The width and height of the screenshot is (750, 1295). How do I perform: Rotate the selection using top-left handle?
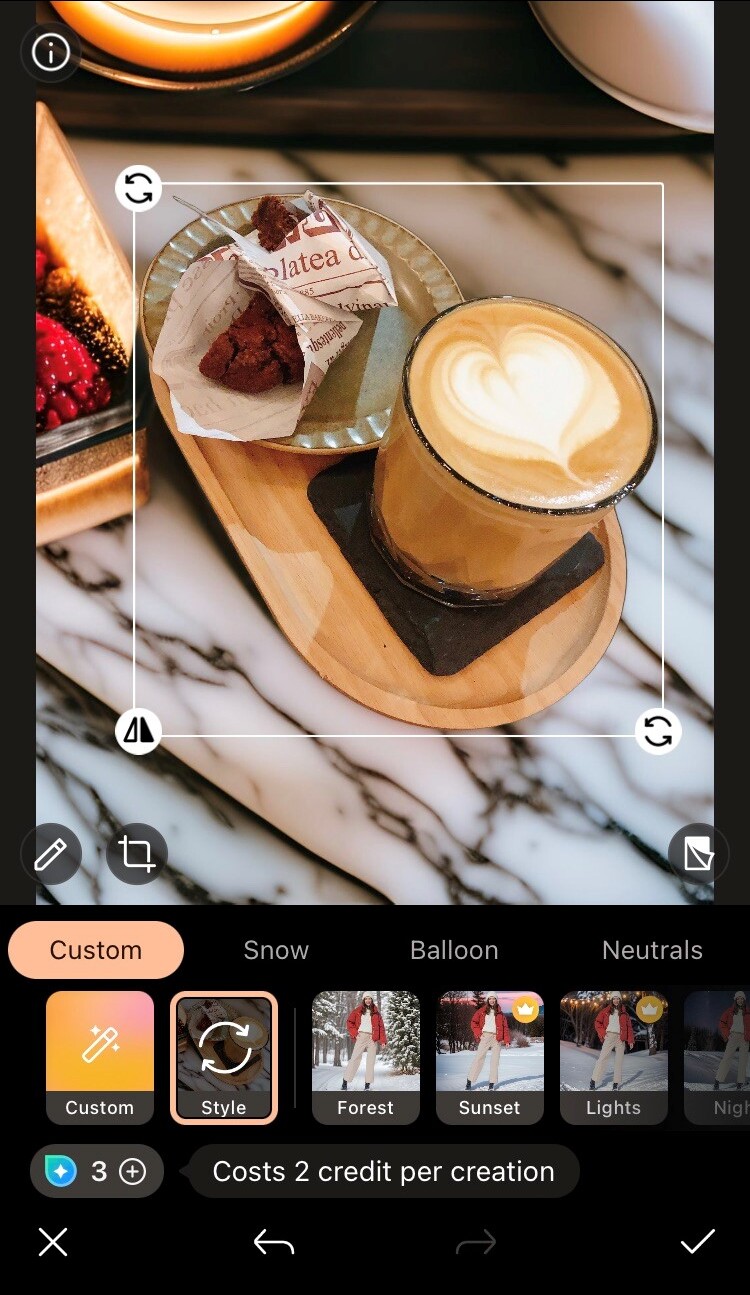tap(139, 189)
